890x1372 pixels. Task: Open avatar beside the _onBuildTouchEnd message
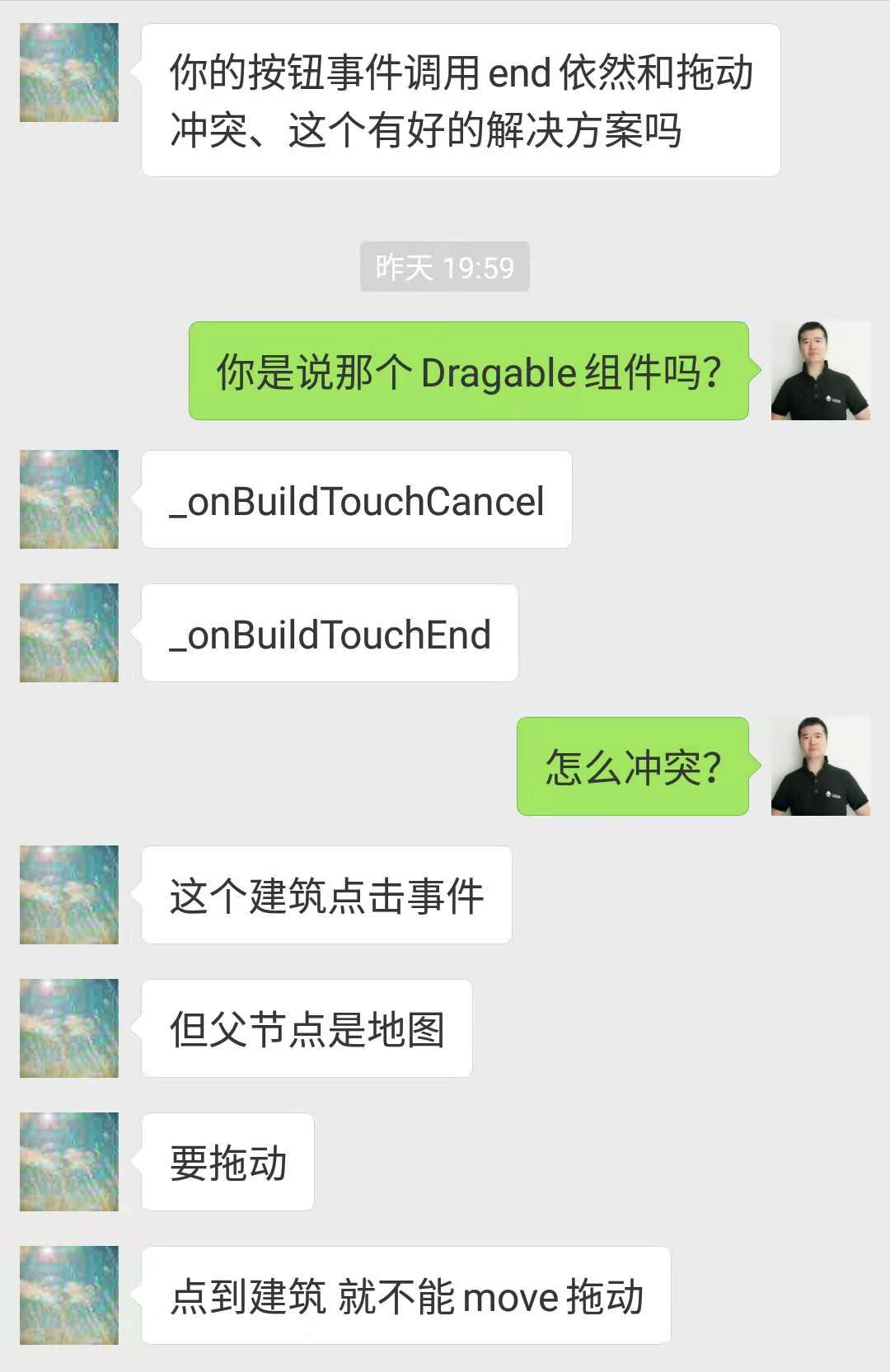coord(69,633)
